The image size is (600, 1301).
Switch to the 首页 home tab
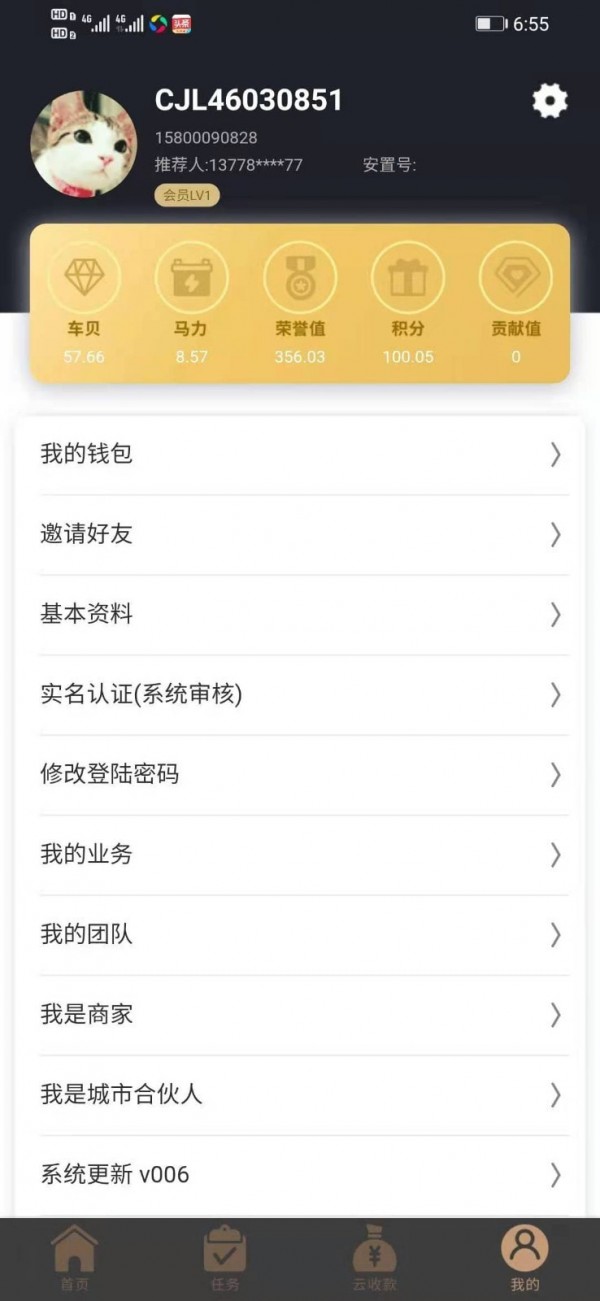(75, 1259)
